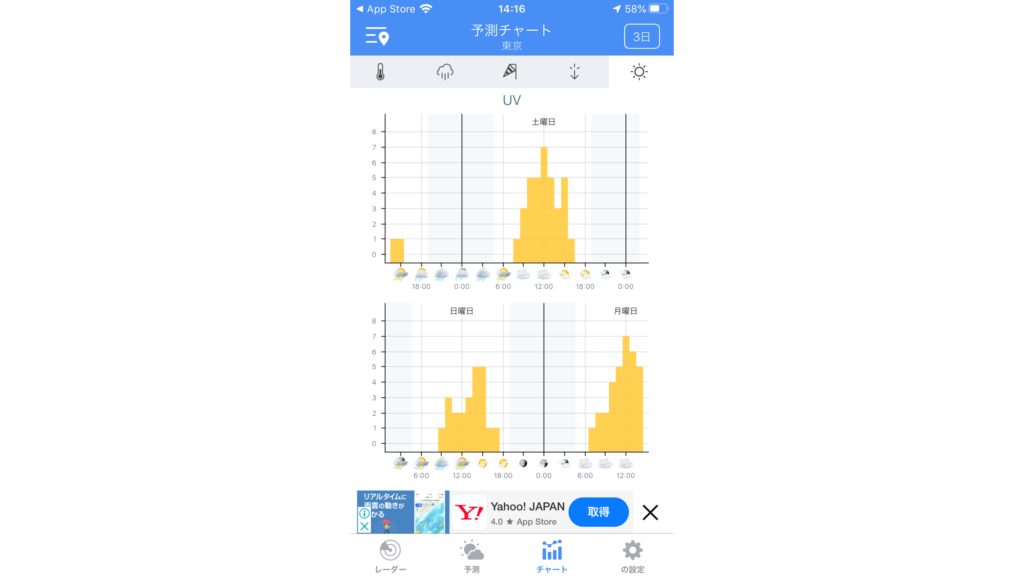Switch to the precipitation chart tab
This screenshot has width=1024, height=576.
coord(445,72)
